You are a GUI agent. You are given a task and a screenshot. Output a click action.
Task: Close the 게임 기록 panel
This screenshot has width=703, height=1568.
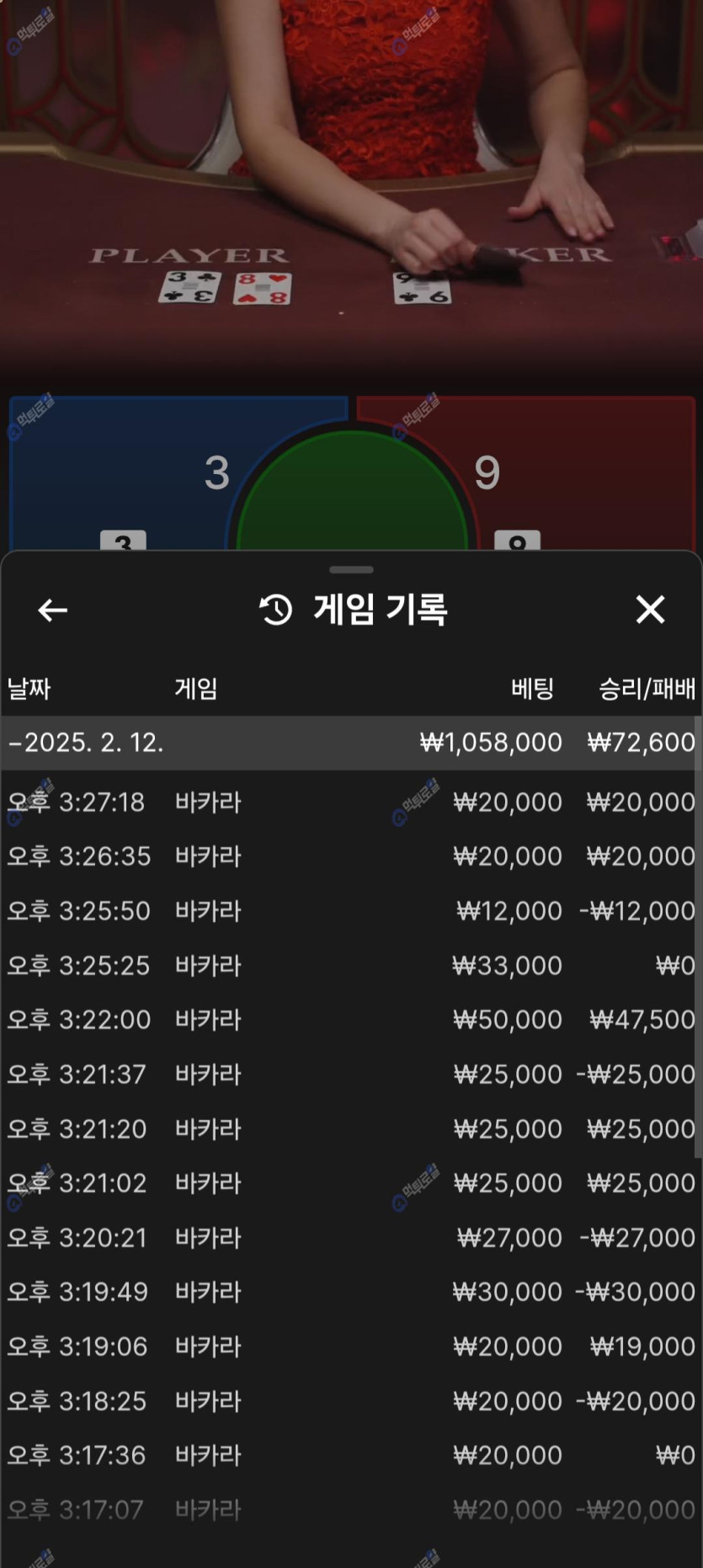pyautogui.click(x=650, y=609)
